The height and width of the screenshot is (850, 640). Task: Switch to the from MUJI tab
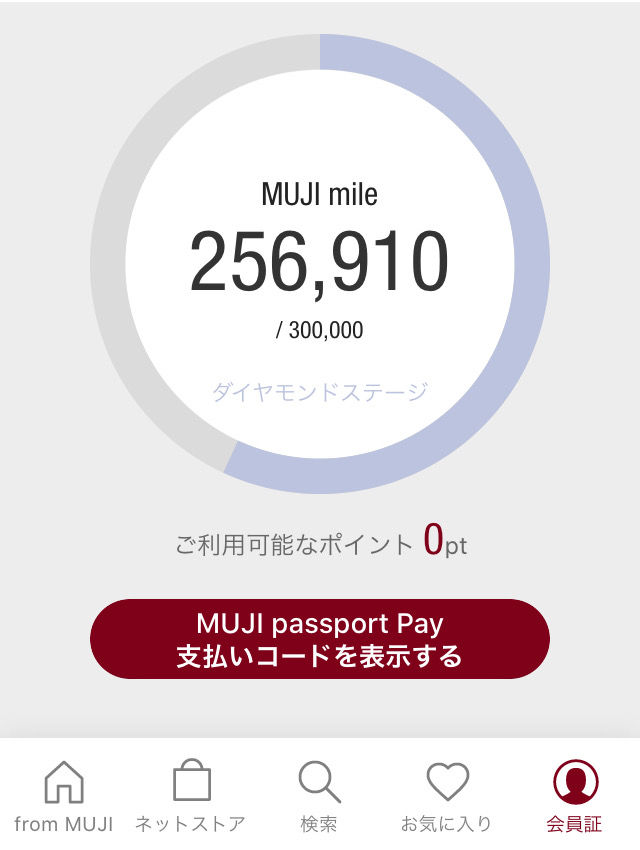point(64,796)
